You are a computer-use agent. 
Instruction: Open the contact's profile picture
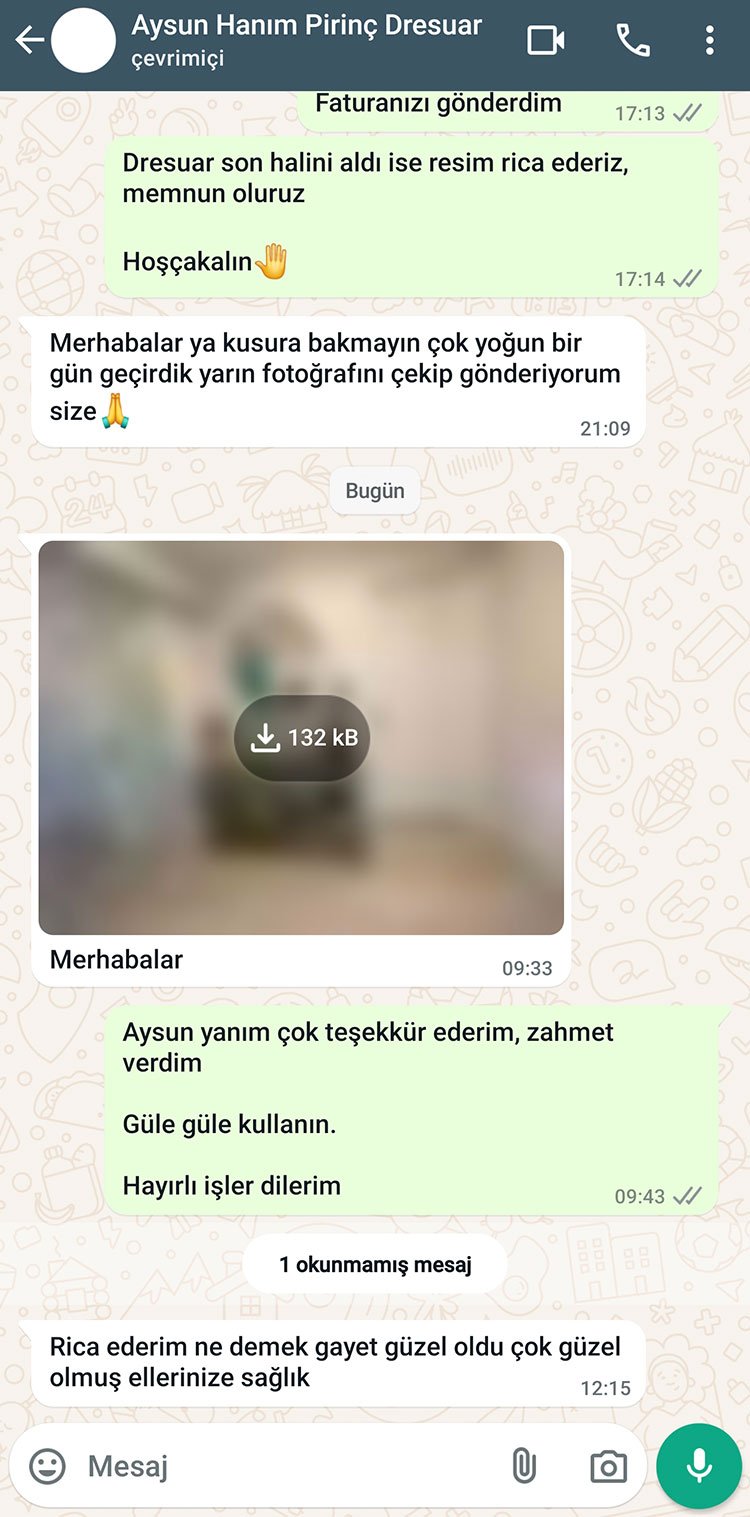(x=83, y=41)
